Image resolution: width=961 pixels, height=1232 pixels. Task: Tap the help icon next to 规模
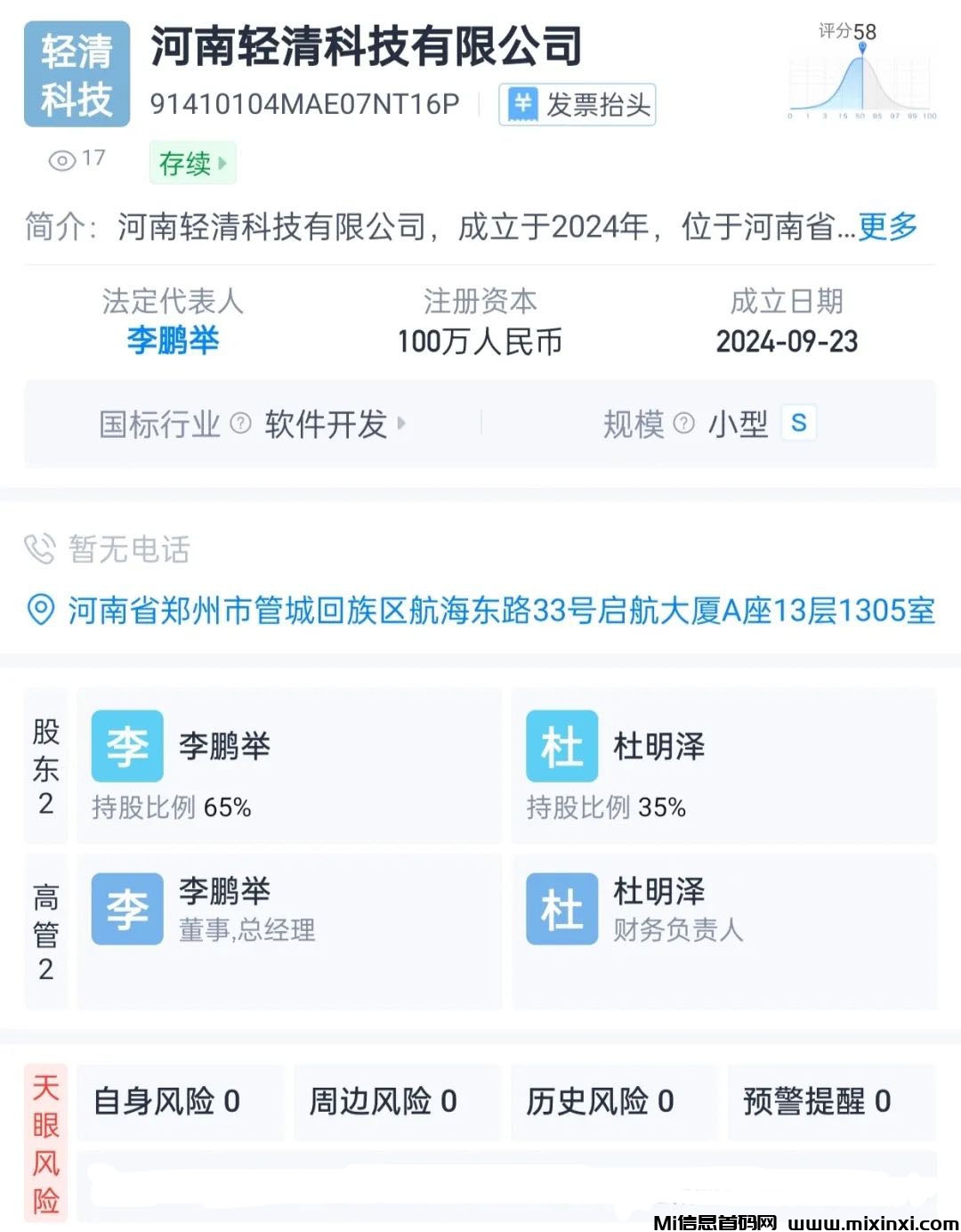tap(683, 424)
